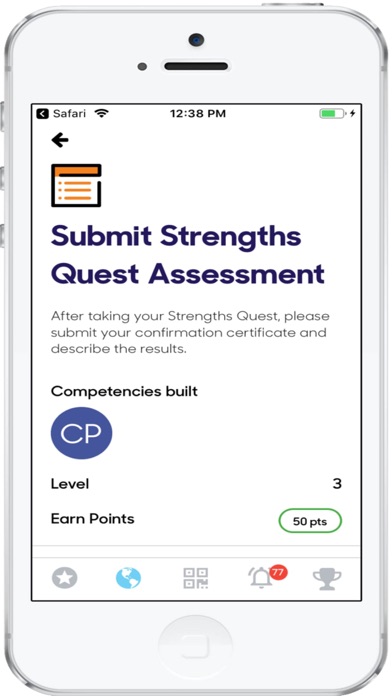Viewport: 392px width, 696px height.
Task: Return to Safari from status bar
Action: [x=61, y=114]
